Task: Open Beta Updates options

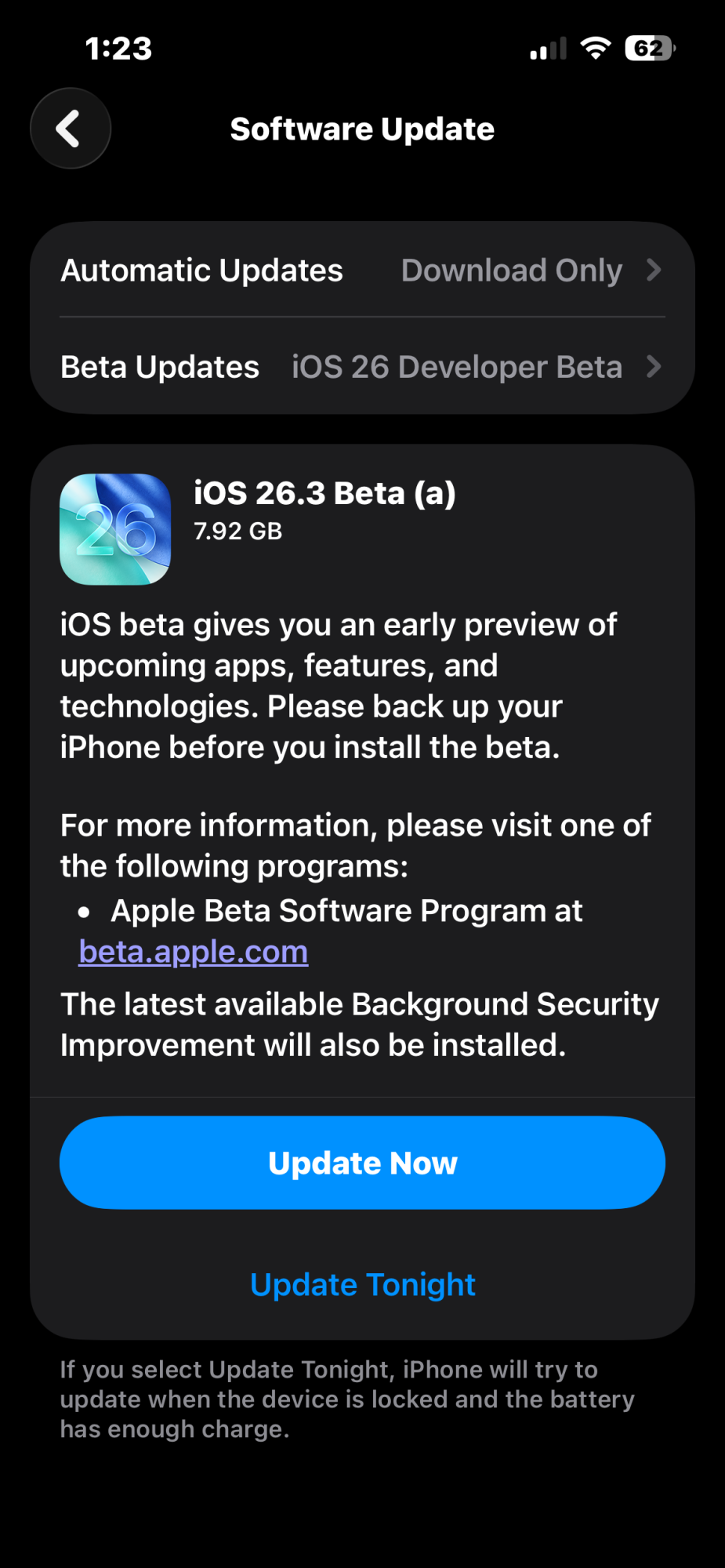Action: click(362, 367)
